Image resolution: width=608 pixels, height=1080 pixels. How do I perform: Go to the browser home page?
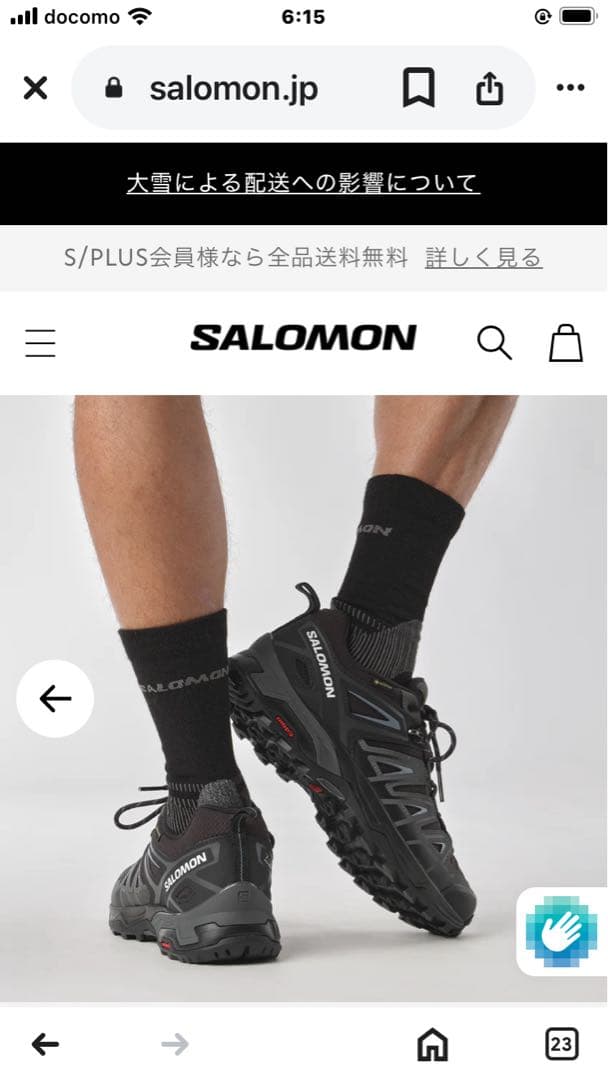(x=433, y=1044)
